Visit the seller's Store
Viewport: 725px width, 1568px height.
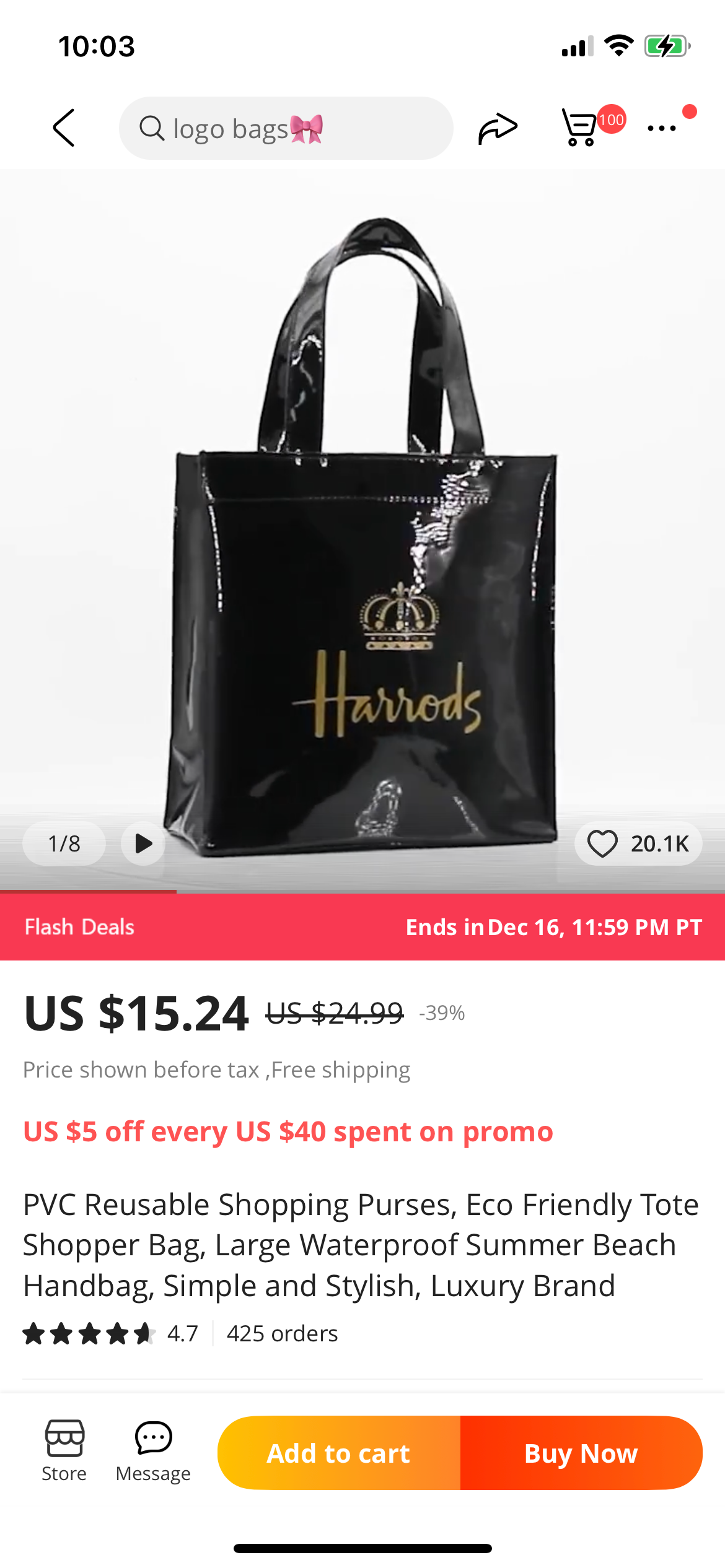tap(64, 1451)
